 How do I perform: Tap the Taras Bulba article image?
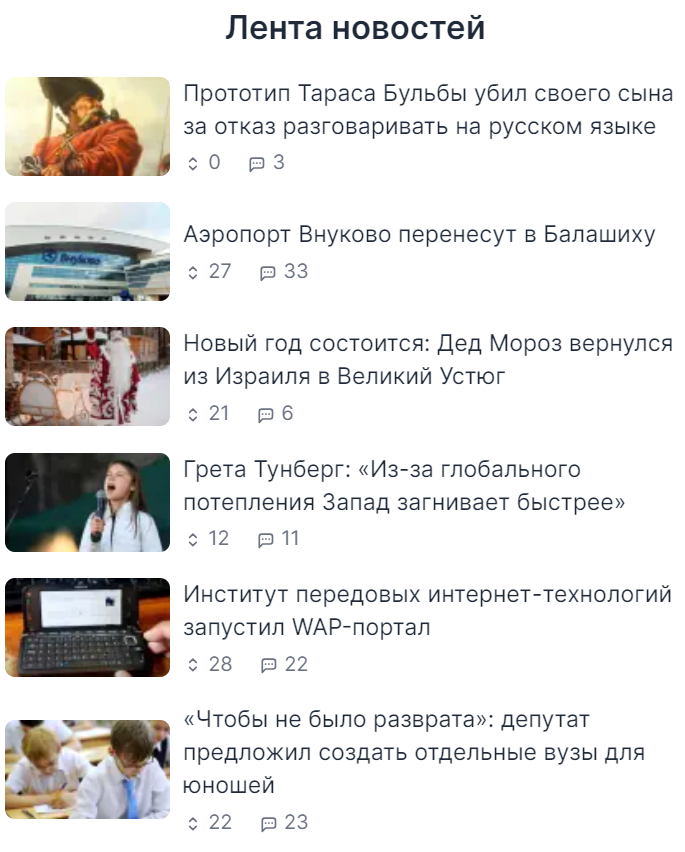pyautogui.click(x=87, y=126)
